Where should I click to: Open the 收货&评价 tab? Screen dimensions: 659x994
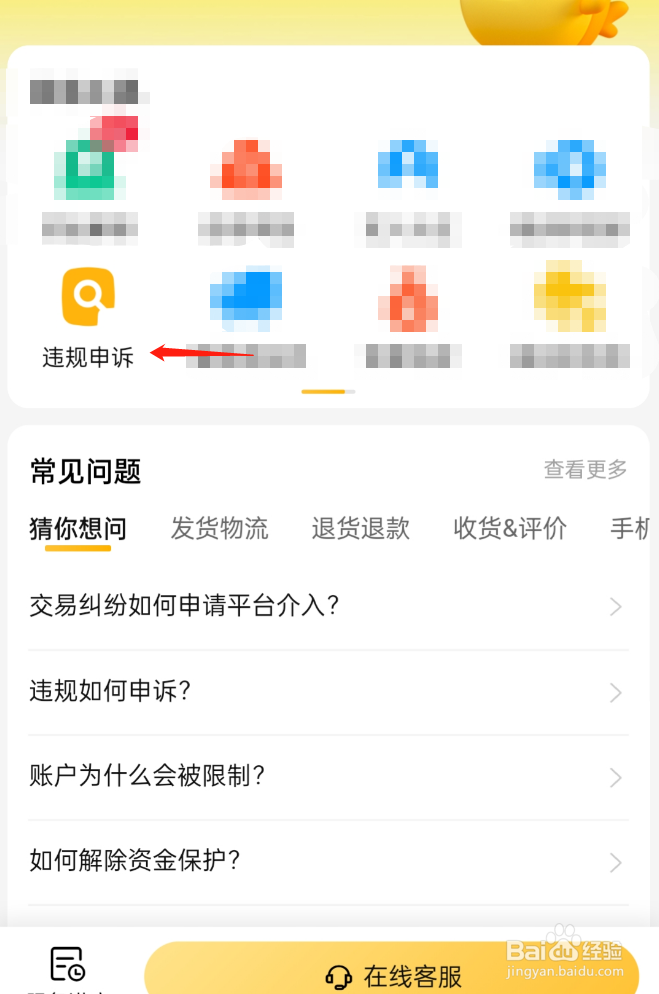tap(510, 528)
